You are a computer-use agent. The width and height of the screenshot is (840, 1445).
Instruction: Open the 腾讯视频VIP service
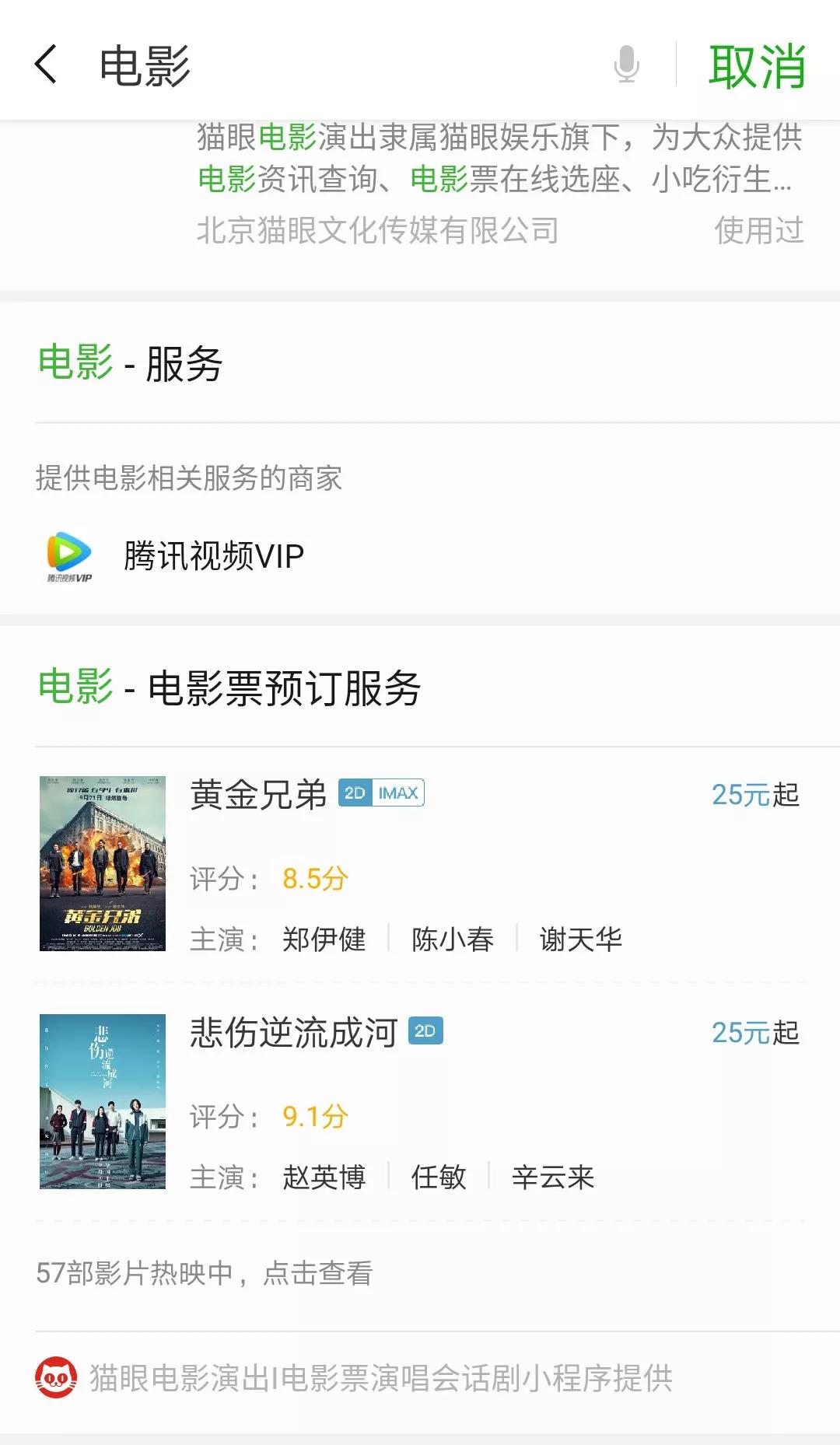213,556
